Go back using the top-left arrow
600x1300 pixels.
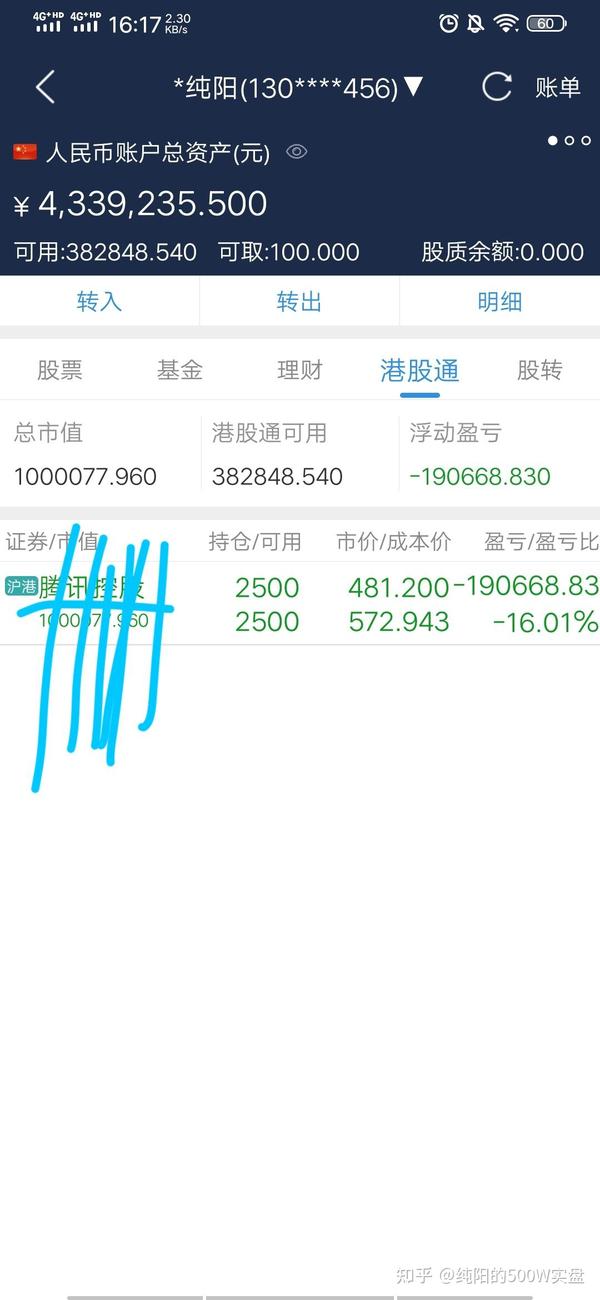[45, 88]
